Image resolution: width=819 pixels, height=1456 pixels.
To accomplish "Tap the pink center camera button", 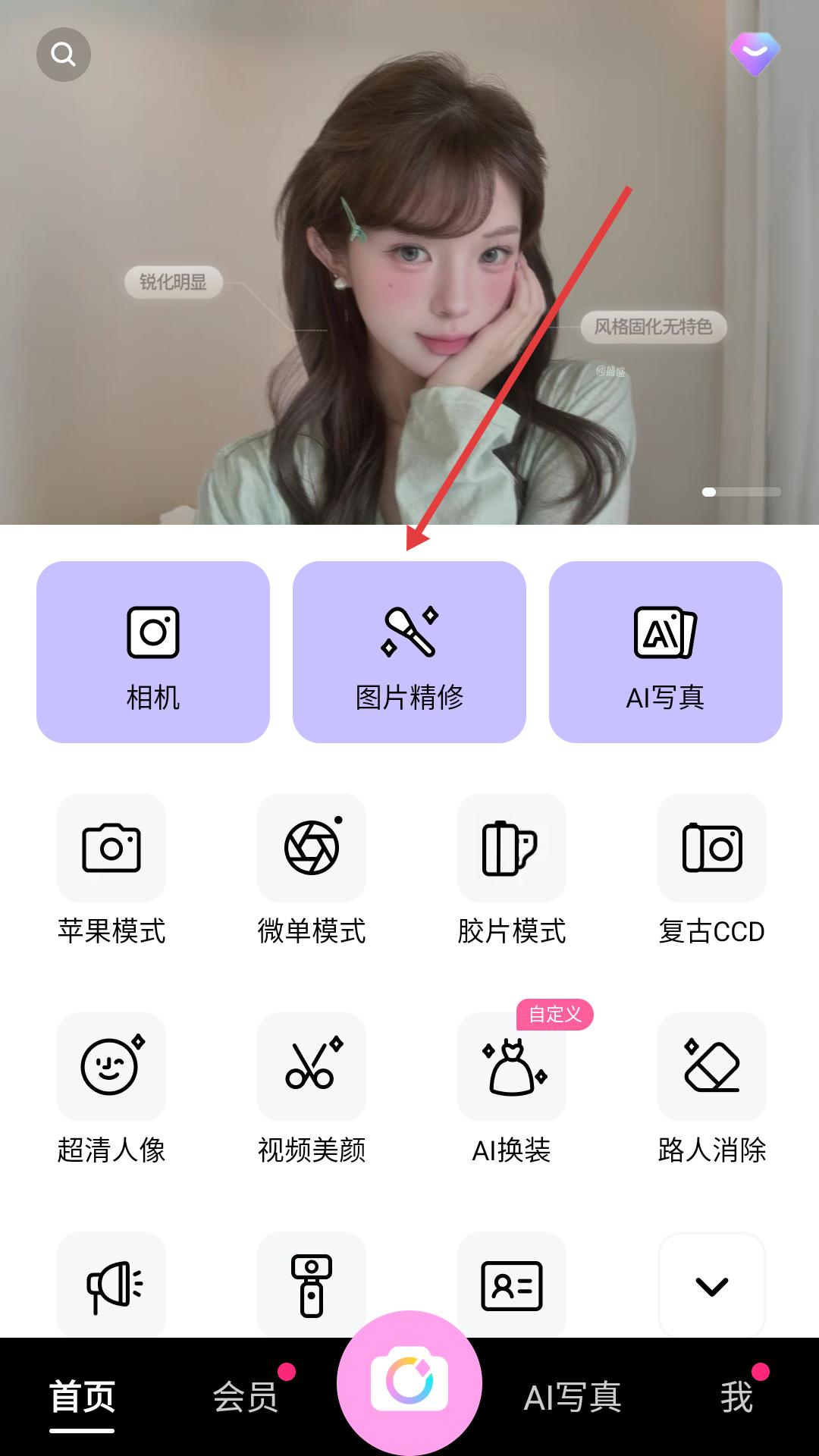I will click(x=409, y=1382).
